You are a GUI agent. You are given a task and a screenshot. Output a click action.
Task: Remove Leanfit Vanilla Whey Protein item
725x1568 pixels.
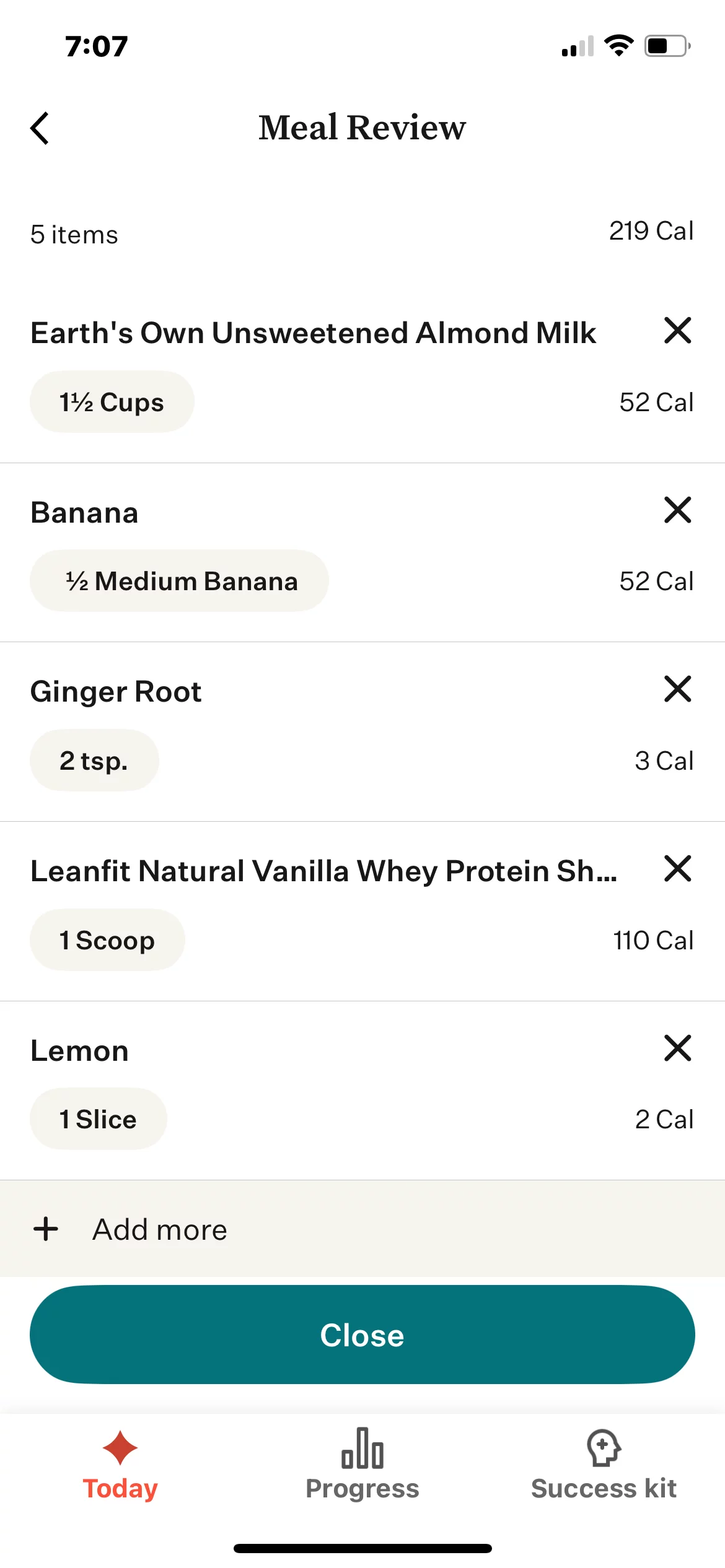point(677,869)
